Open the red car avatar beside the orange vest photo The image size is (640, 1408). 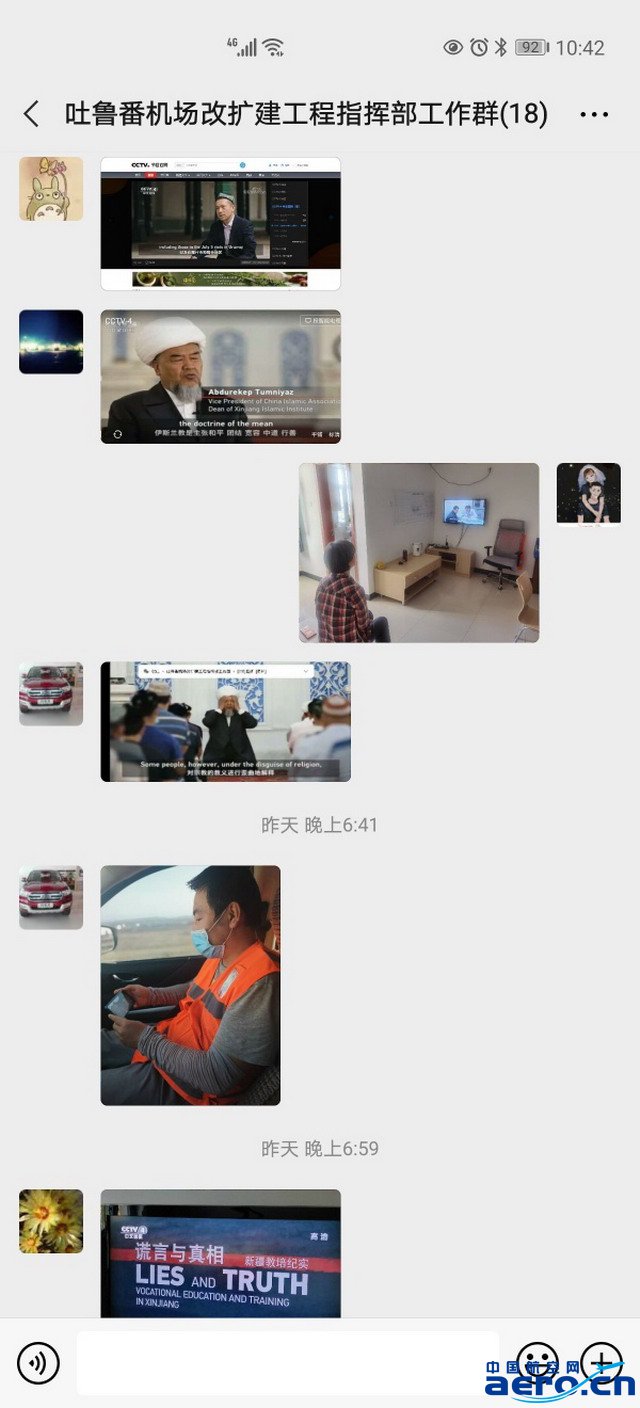click(51, 897)
